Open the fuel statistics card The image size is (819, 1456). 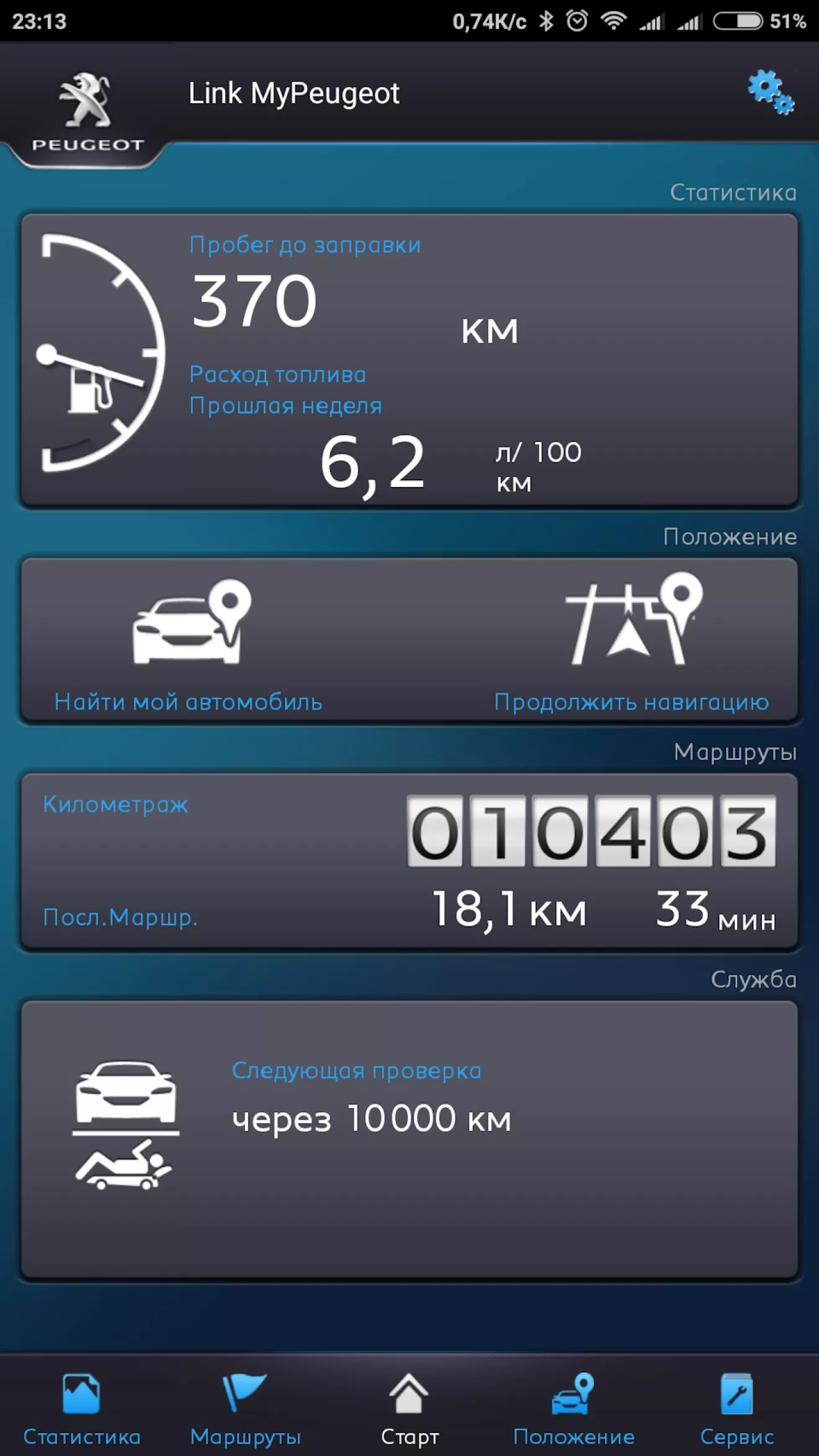(409, 360)
